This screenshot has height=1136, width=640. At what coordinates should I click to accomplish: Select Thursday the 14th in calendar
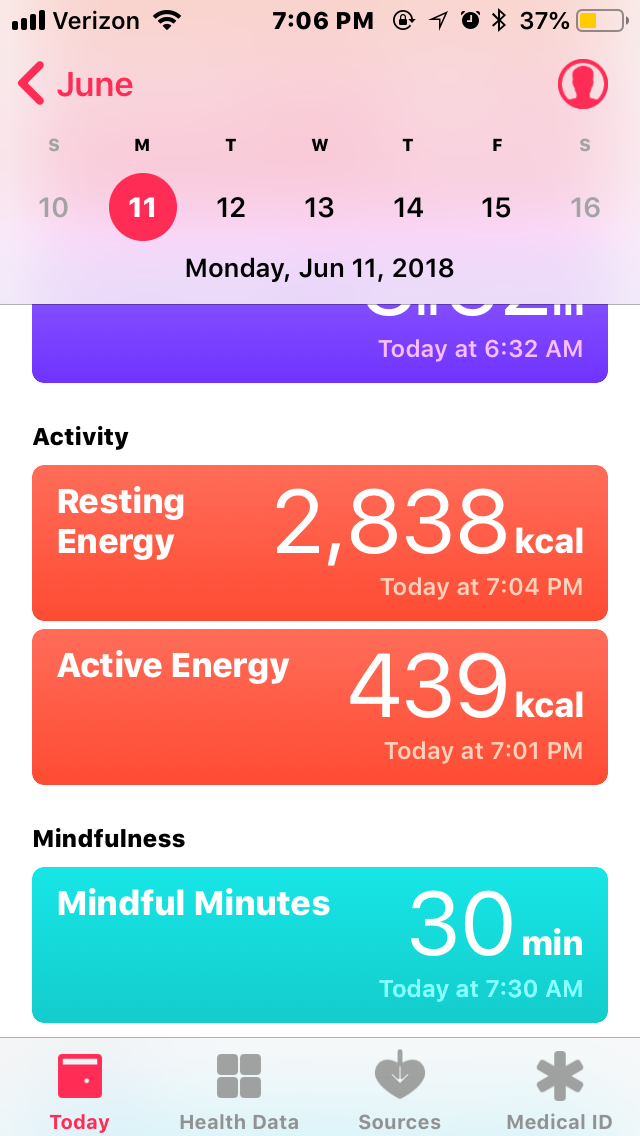click(408, 208)
